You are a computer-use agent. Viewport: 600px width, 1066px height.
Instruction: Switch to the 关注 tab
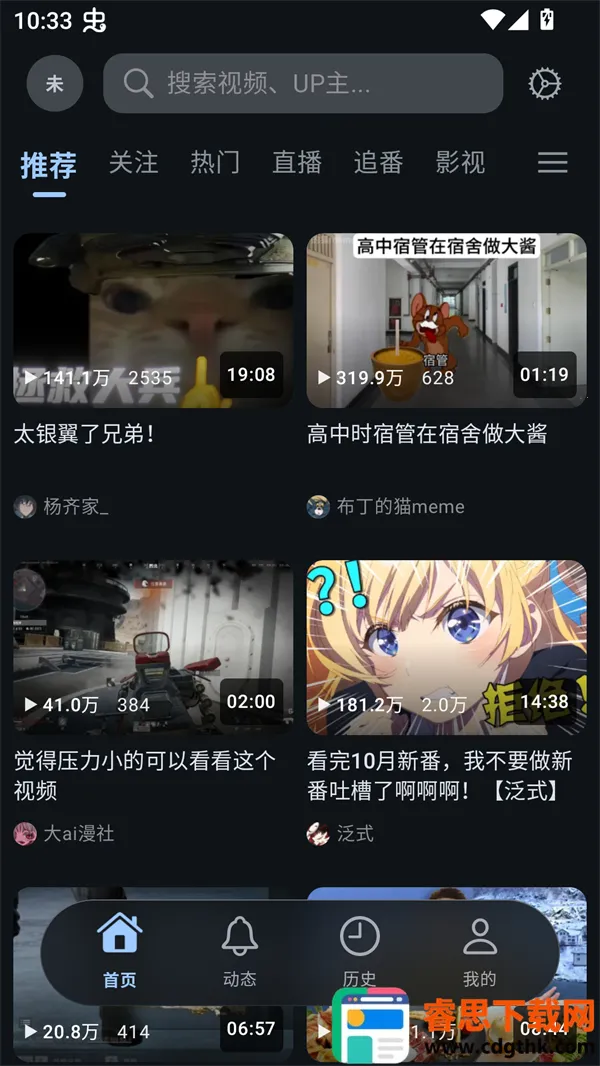pyautogui.click(x=133, y=162)
